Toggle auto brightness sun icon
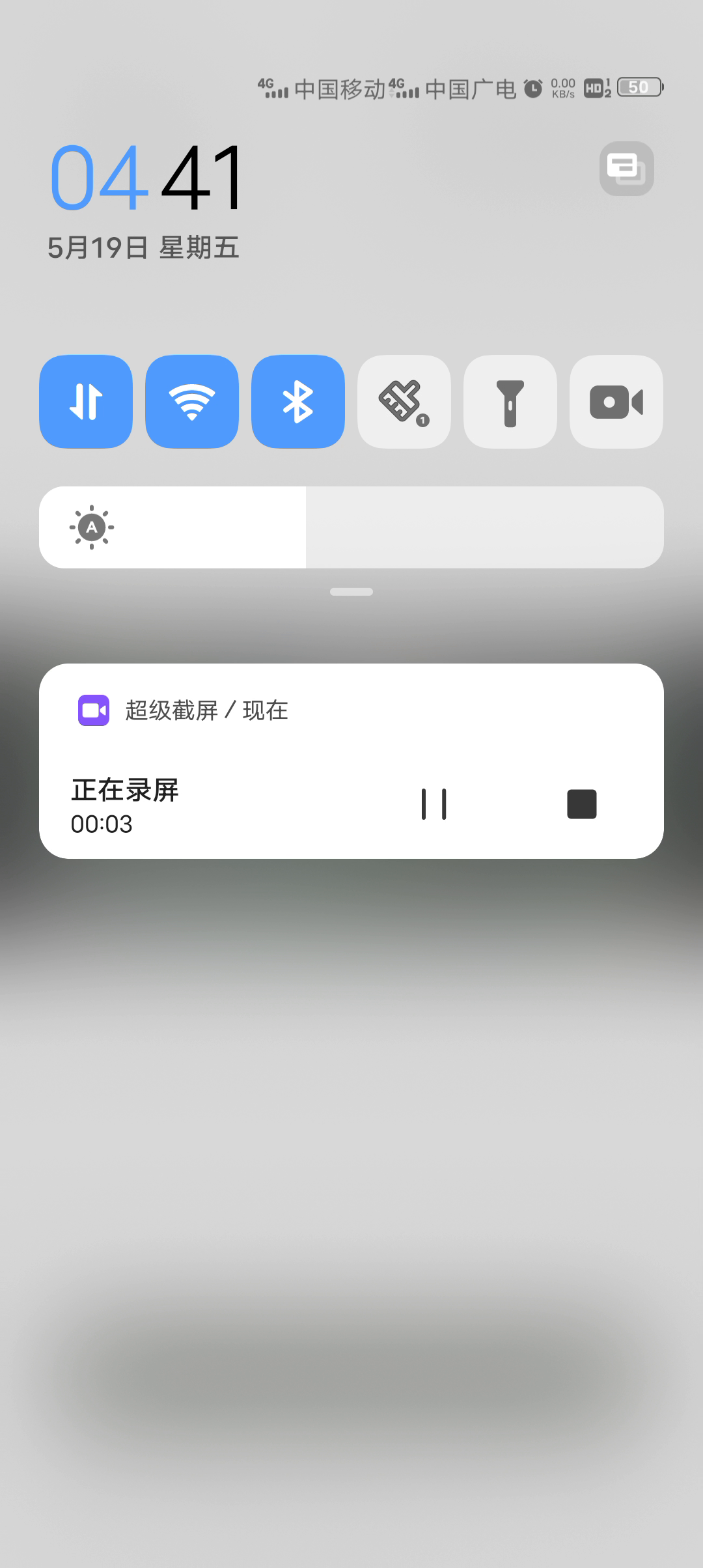Image resolution: width=703 pixels, height=1568 pixels. click(92, 527)
